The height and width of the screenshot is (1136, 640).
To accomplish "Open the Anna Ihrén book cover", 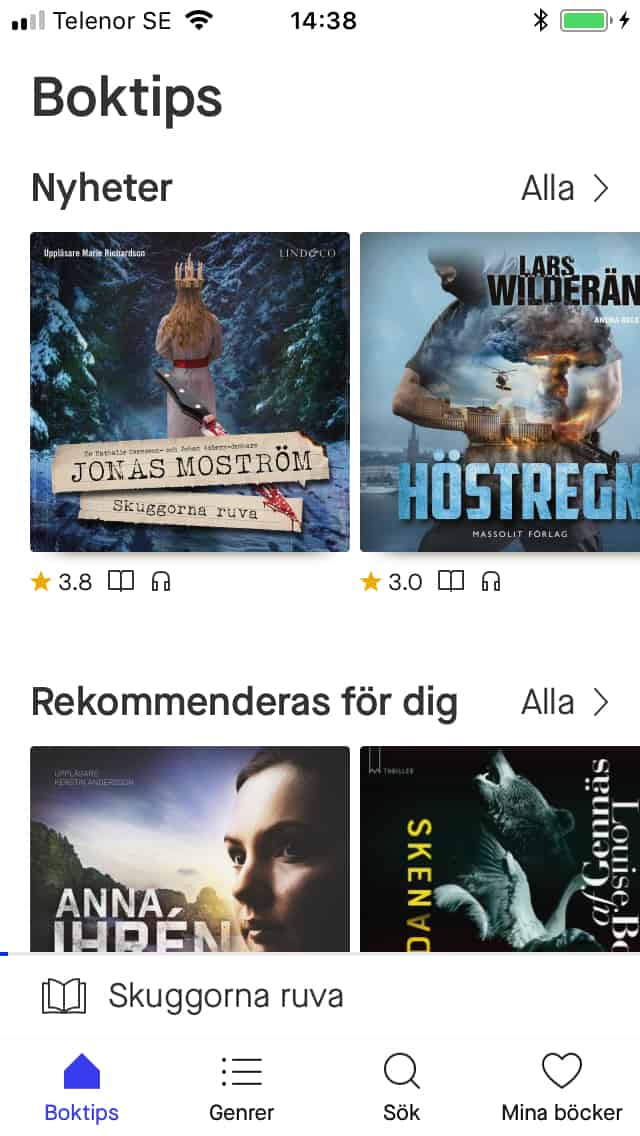I will (190, 848).
